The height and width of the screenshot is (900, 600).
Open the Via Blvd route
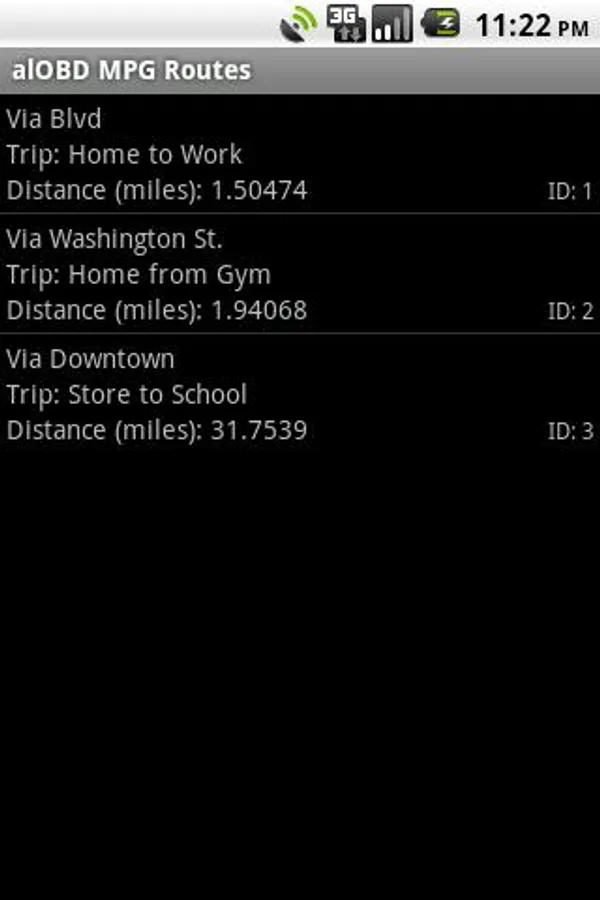pos(300,154)
